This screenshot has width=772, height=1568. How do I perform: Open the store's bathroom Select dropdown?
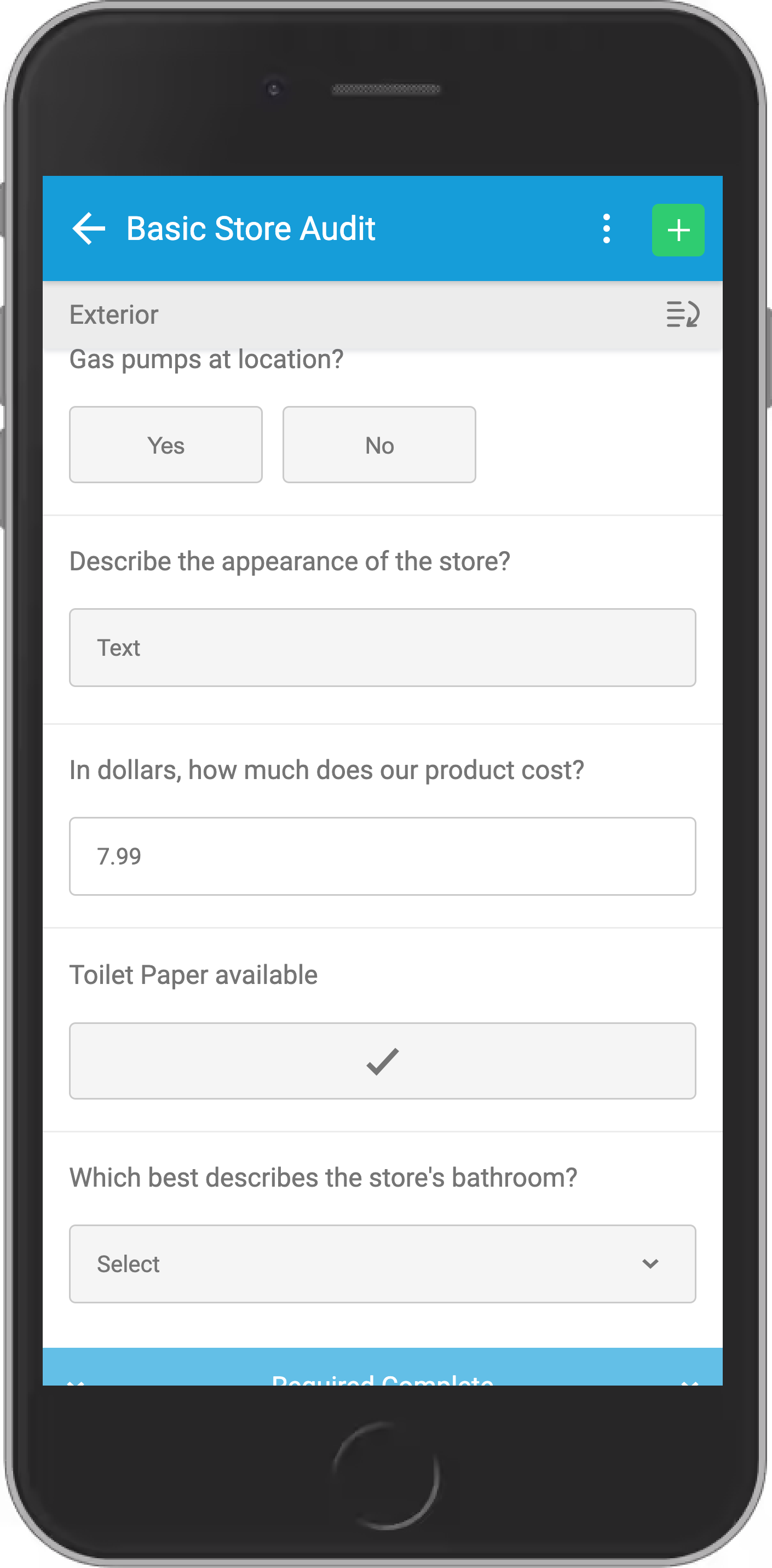383,1263
